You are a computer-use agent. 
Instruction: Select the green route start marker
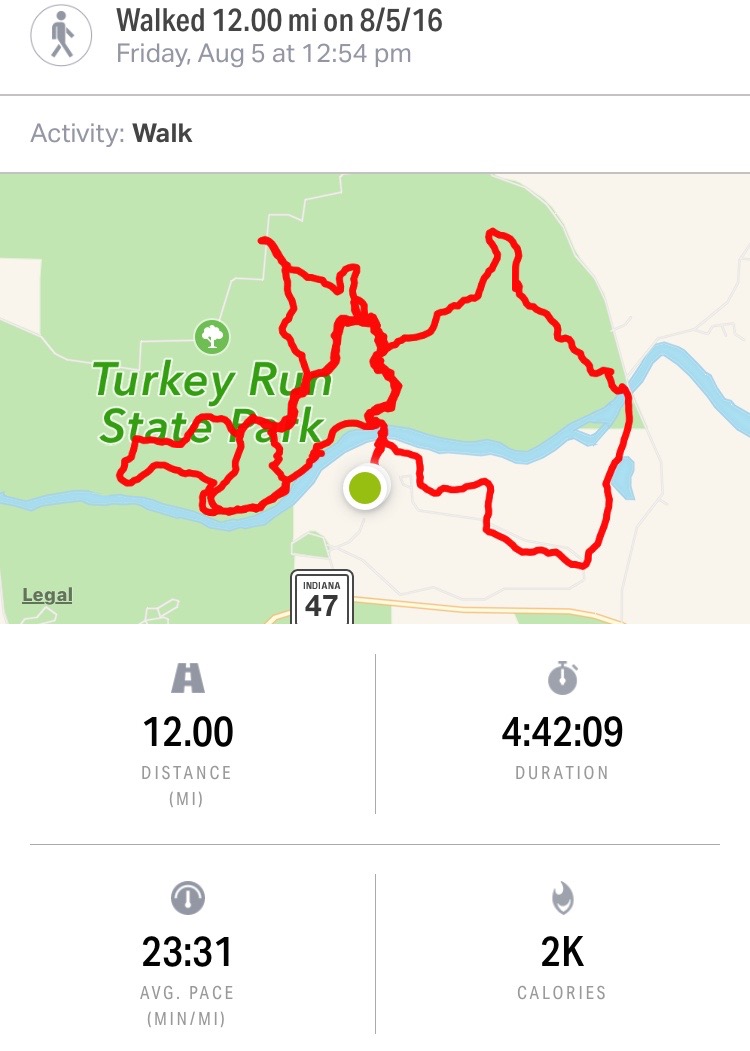[x=366, y=488]
